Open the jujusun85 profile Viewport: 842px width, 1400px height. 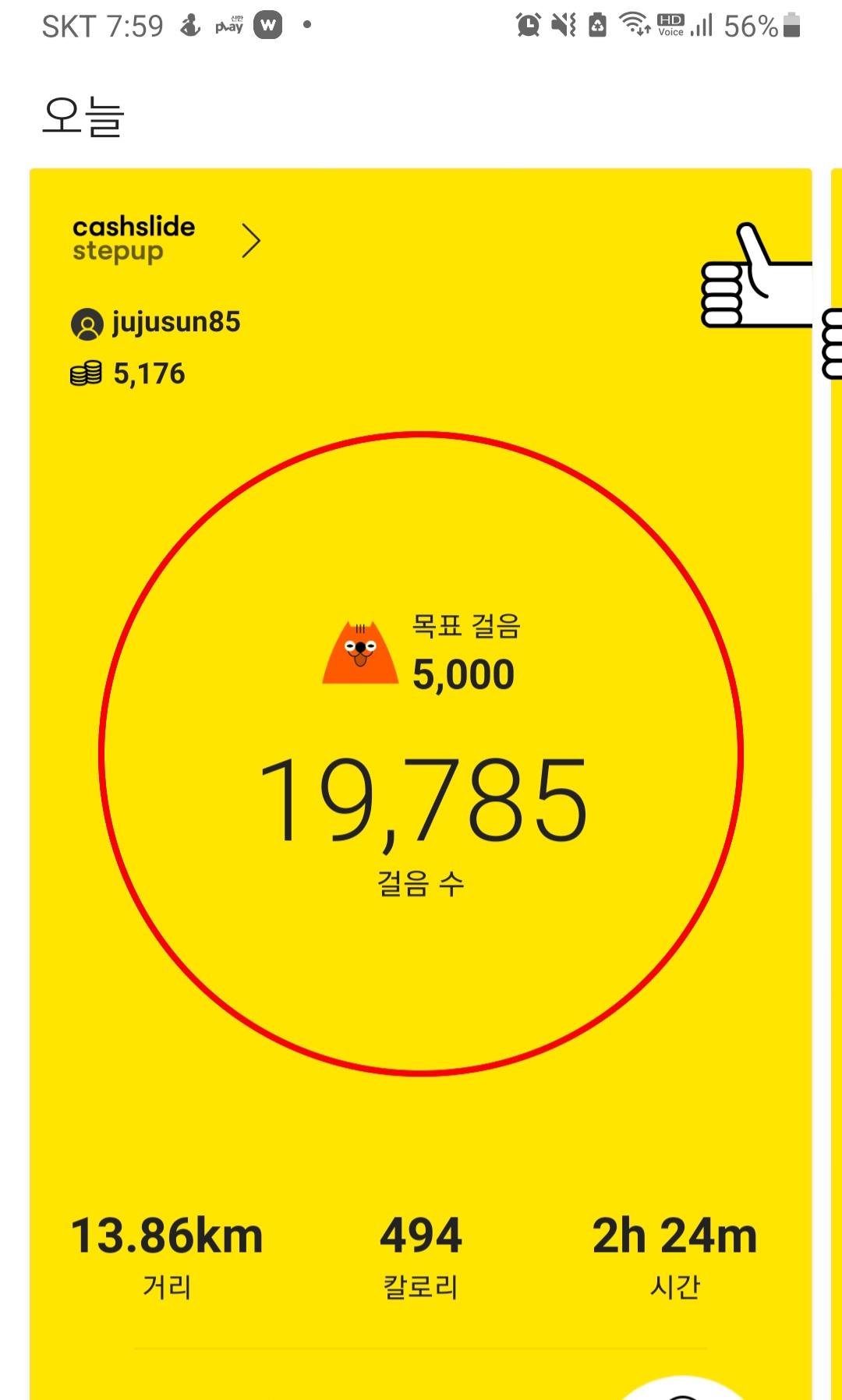(x=156, y=323)
